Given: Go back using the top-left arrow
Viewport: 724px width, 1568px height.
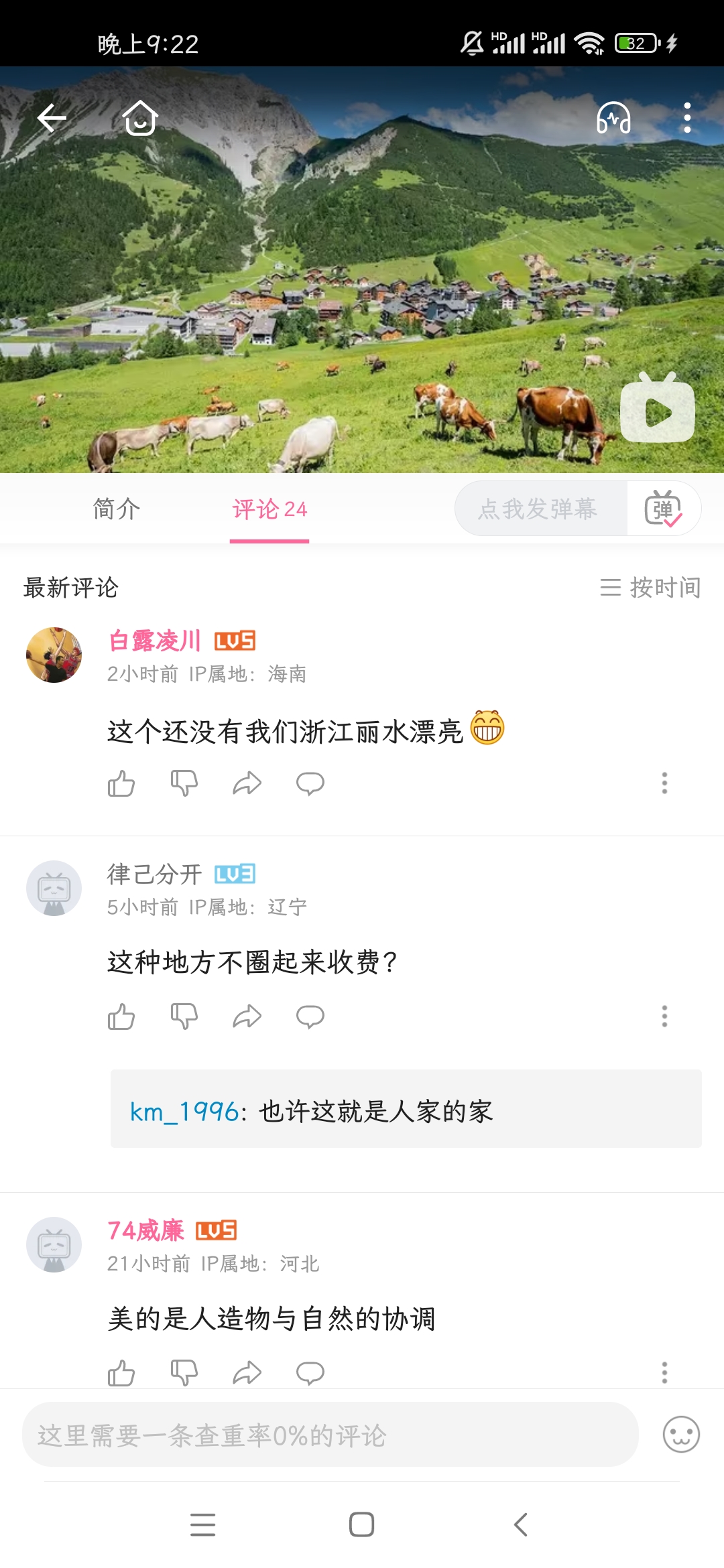Looking at the screenshot, I should [52, 119].
